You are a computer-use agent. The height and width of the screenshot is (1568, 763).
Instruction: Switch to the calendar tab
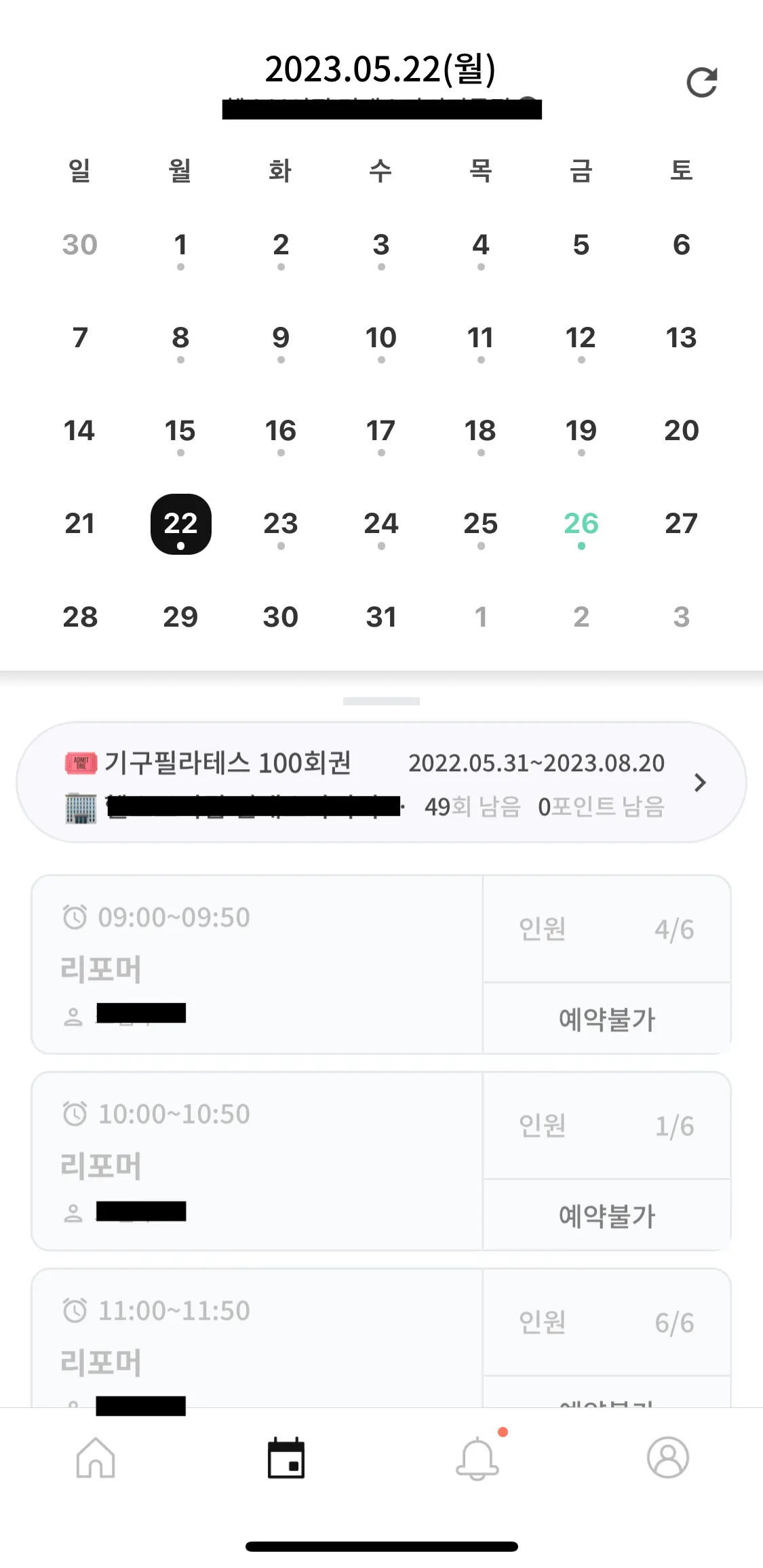(x=286, y=1457)
